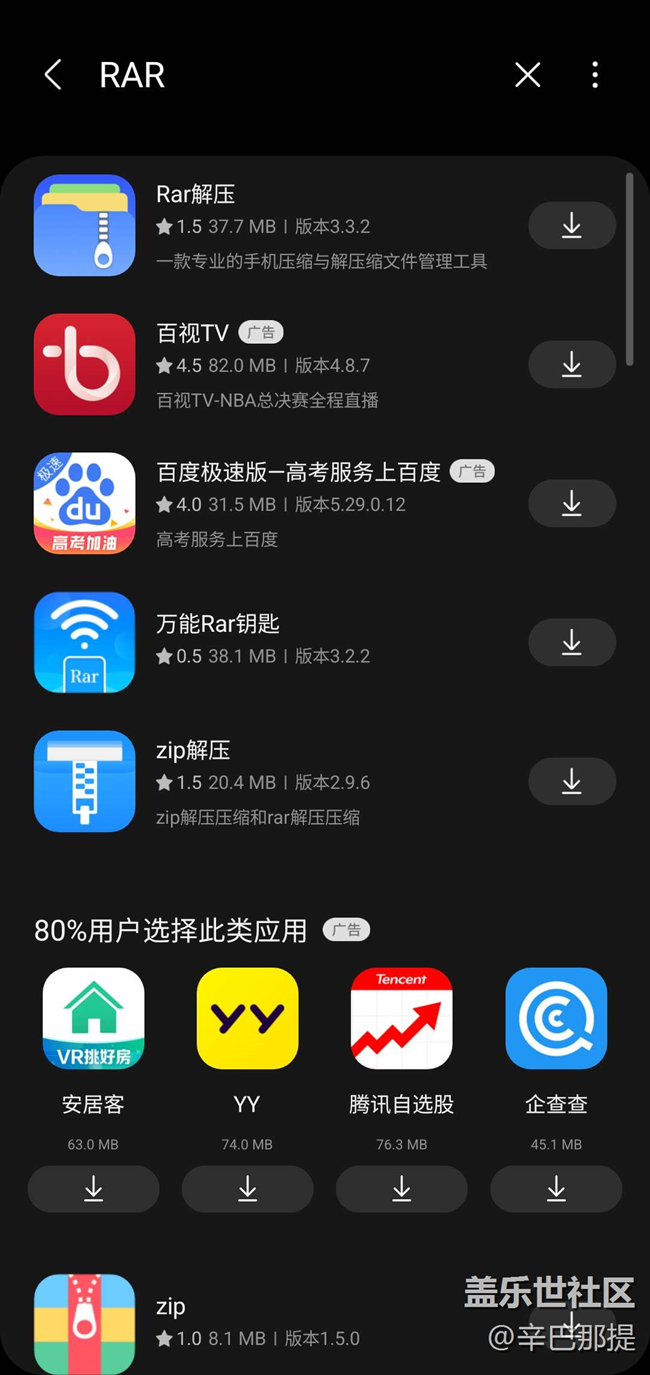Clear the RAR search text

pos(527,74)
